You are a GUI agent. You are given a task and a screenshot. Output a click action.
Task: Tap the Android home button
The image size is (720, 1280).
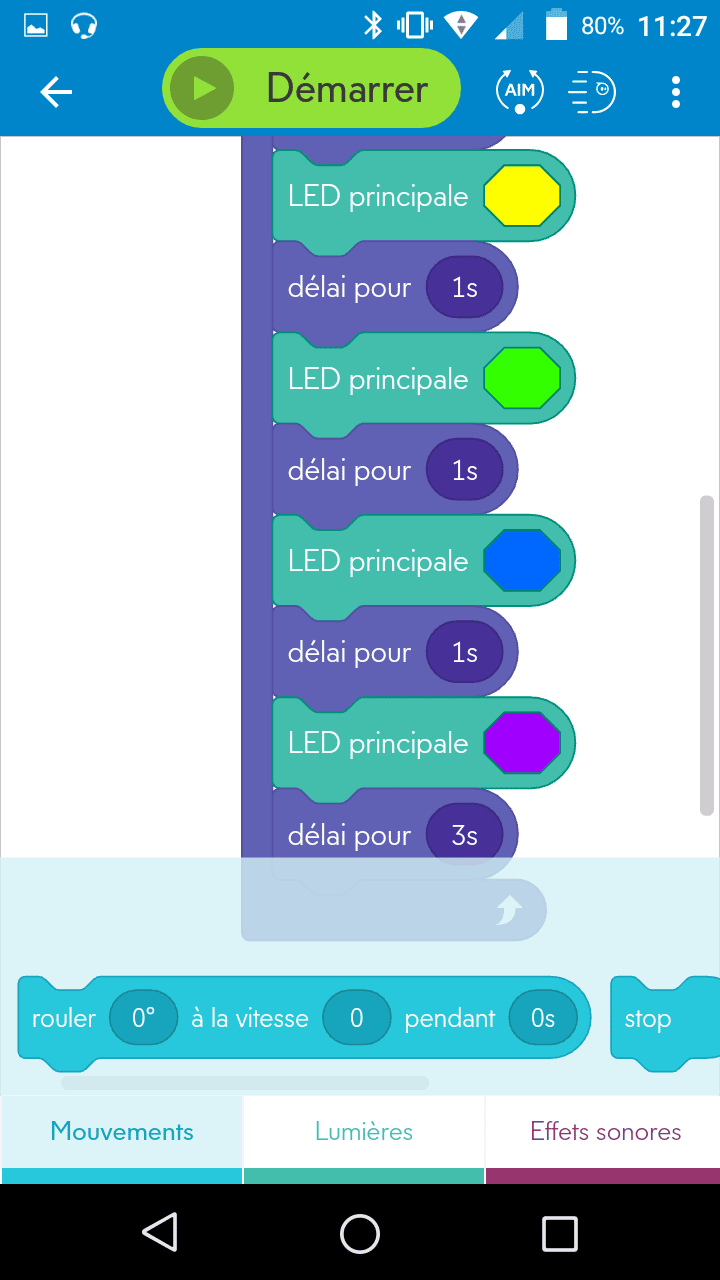[360, 1233]
